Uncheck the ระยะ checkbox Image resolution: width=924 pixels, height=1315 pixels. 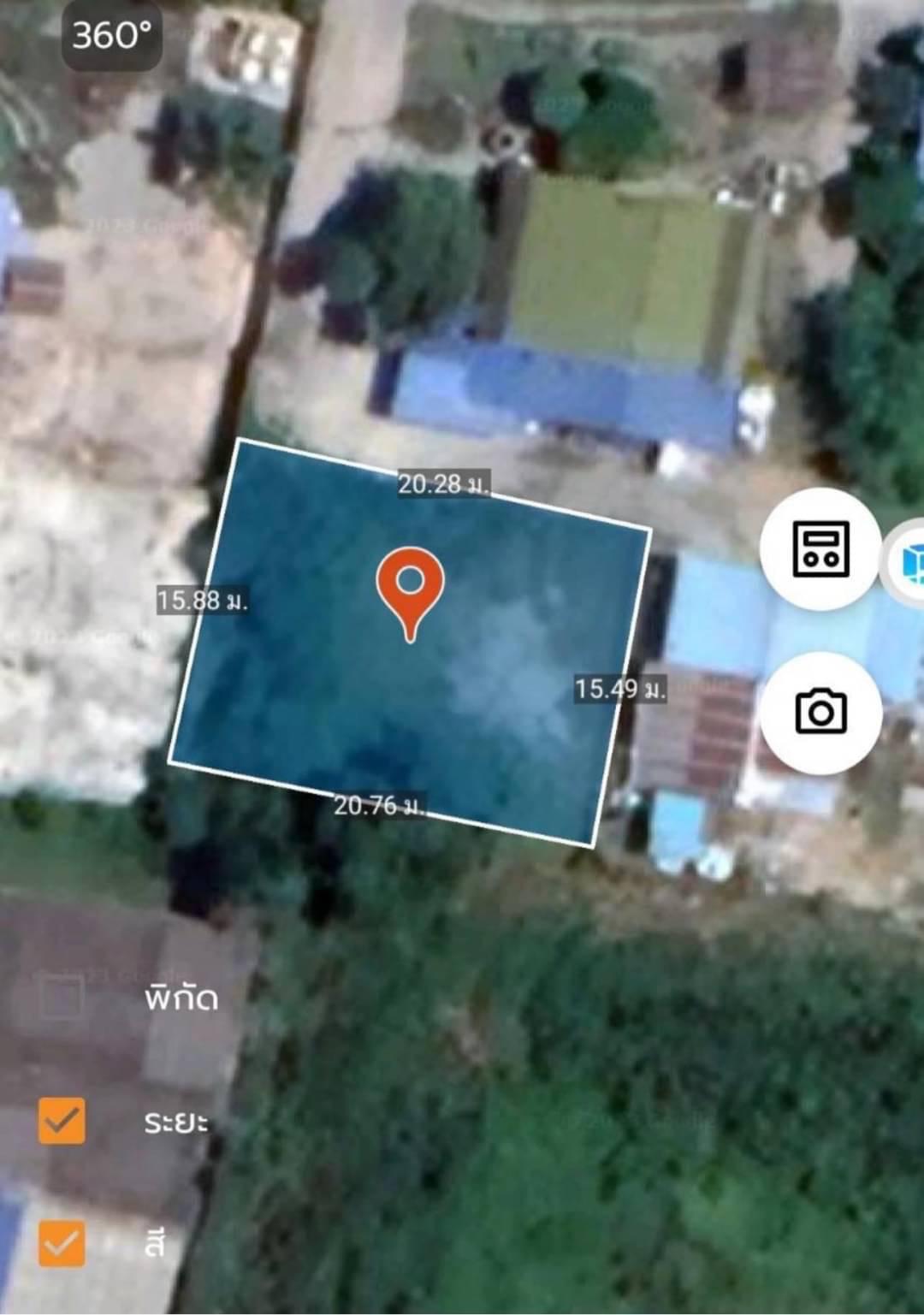[62, 1121]
